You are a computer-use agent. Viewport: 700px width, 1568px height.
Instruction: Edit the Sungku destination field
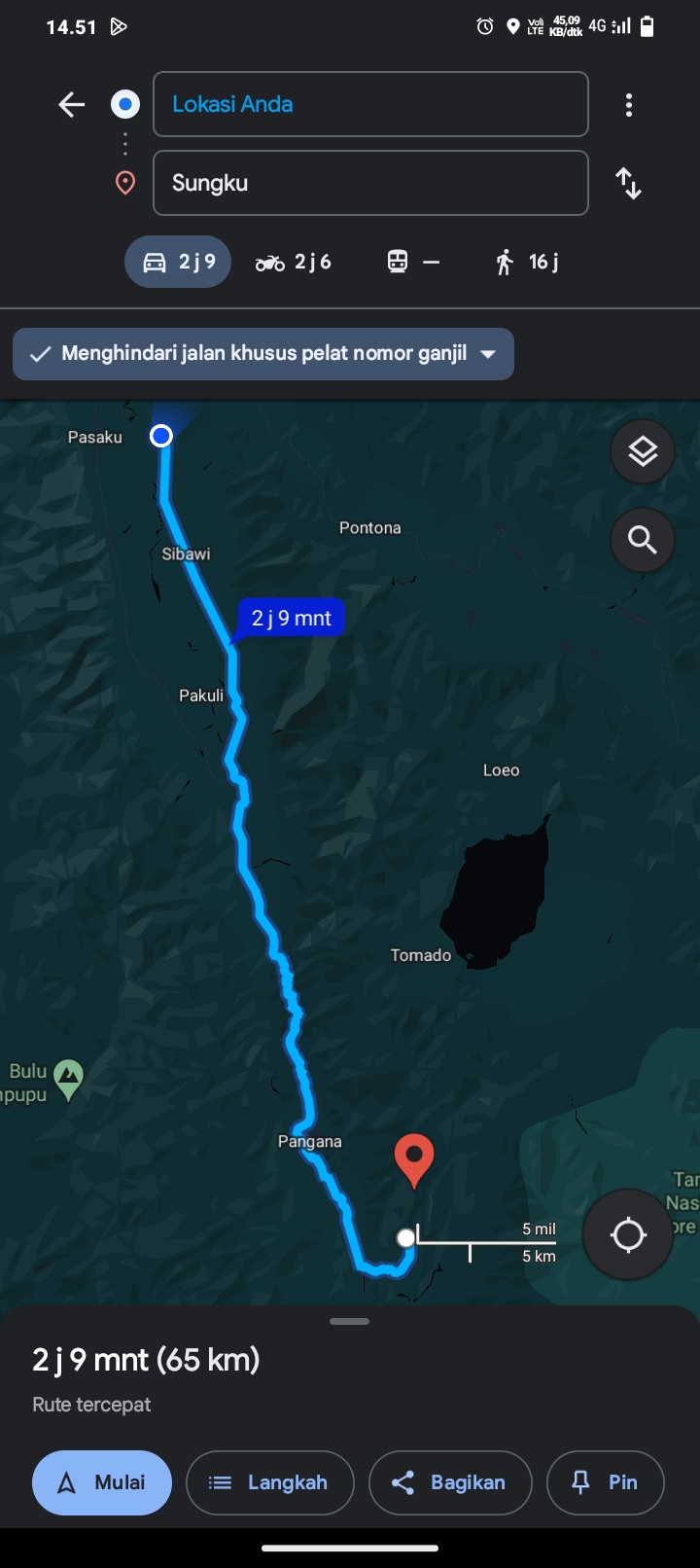pyautogui.click(x=370, y=183)
